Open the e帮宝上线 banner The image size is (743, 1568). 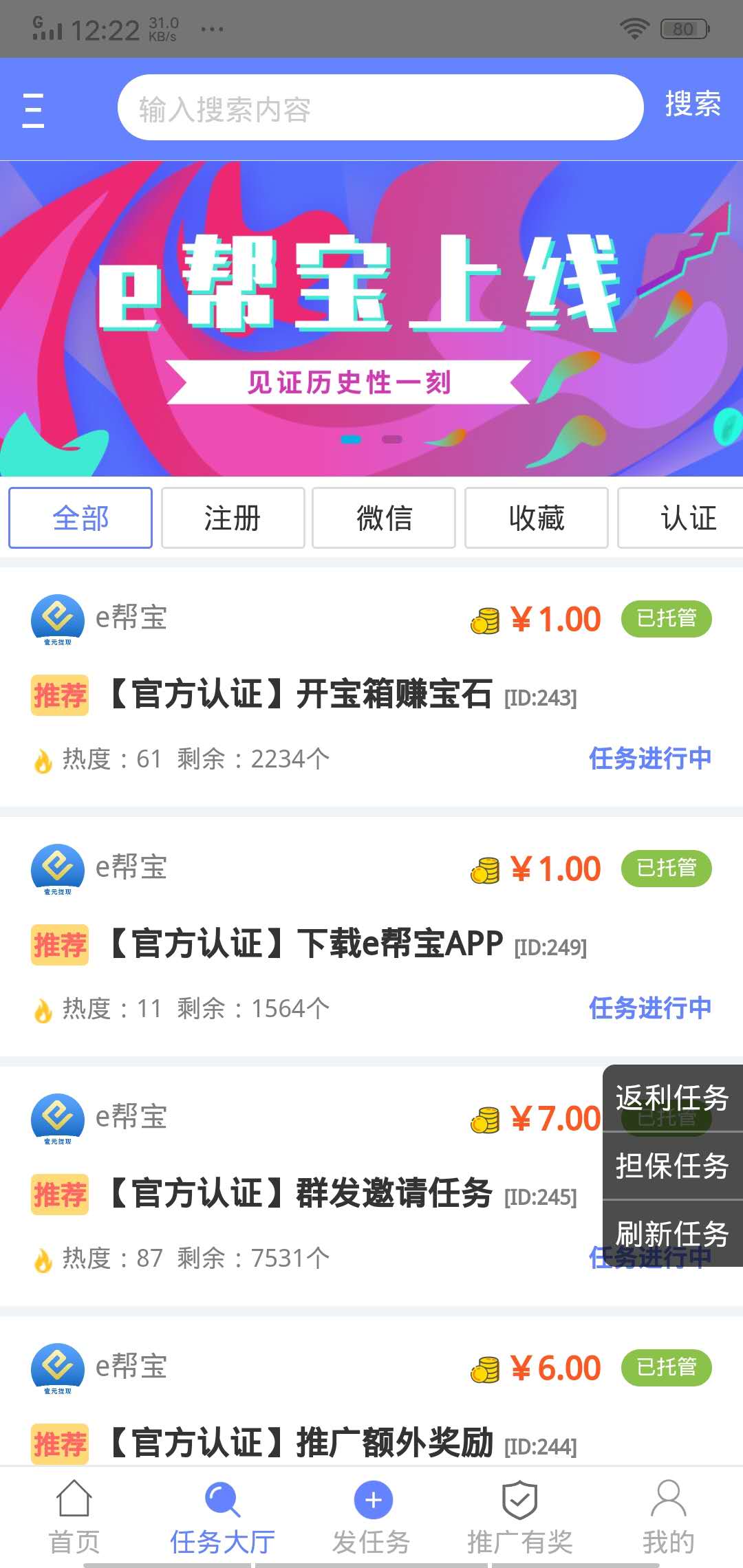point(371,318)
